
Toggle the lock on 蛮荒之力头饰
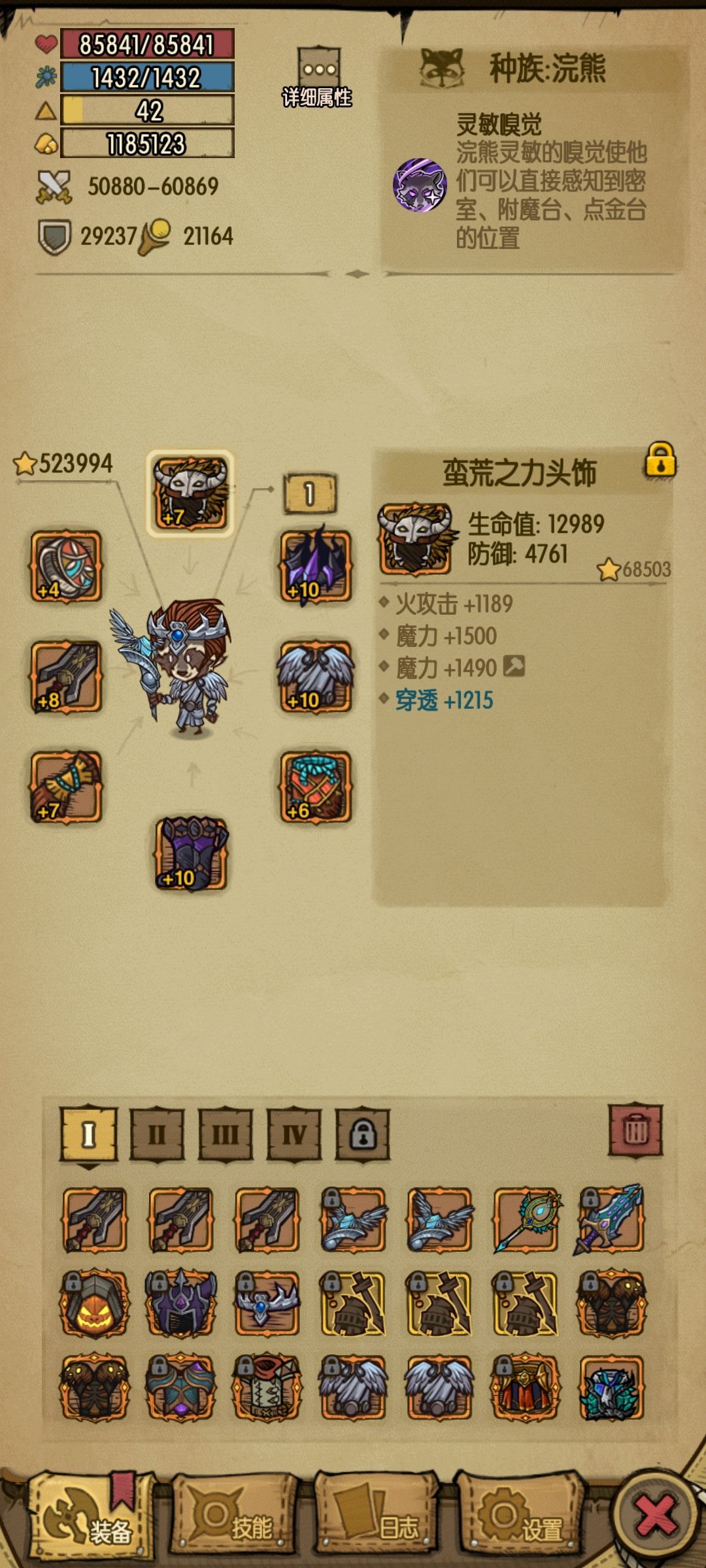click(660, 460)
